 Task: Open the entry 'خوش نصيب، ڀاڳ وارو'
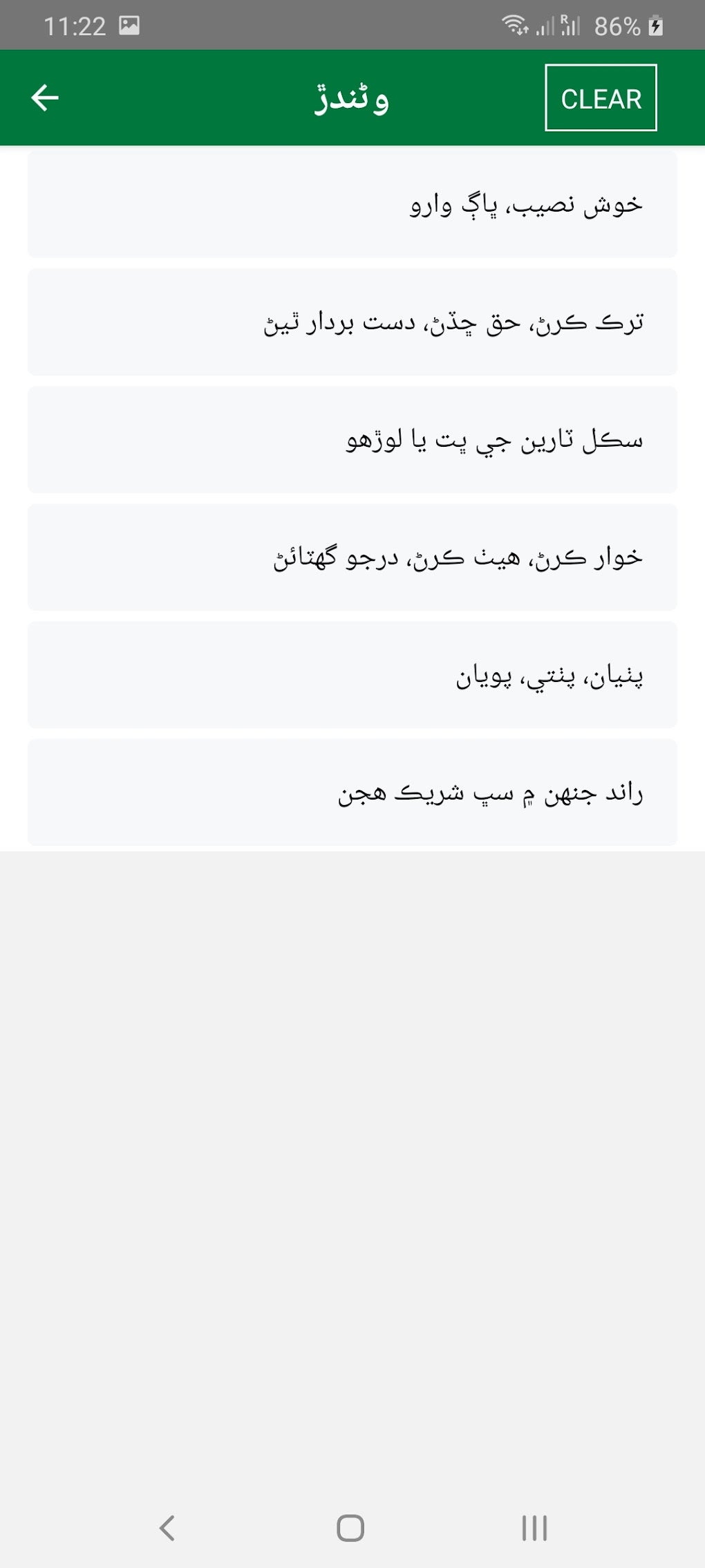coord(352,205)
